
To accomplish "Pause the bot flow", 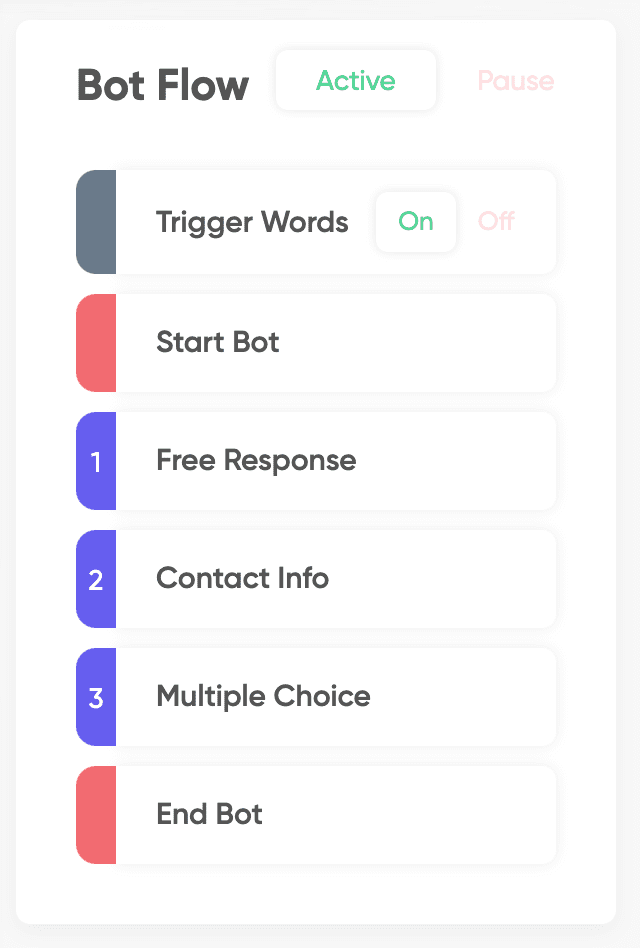I will 515,81.
